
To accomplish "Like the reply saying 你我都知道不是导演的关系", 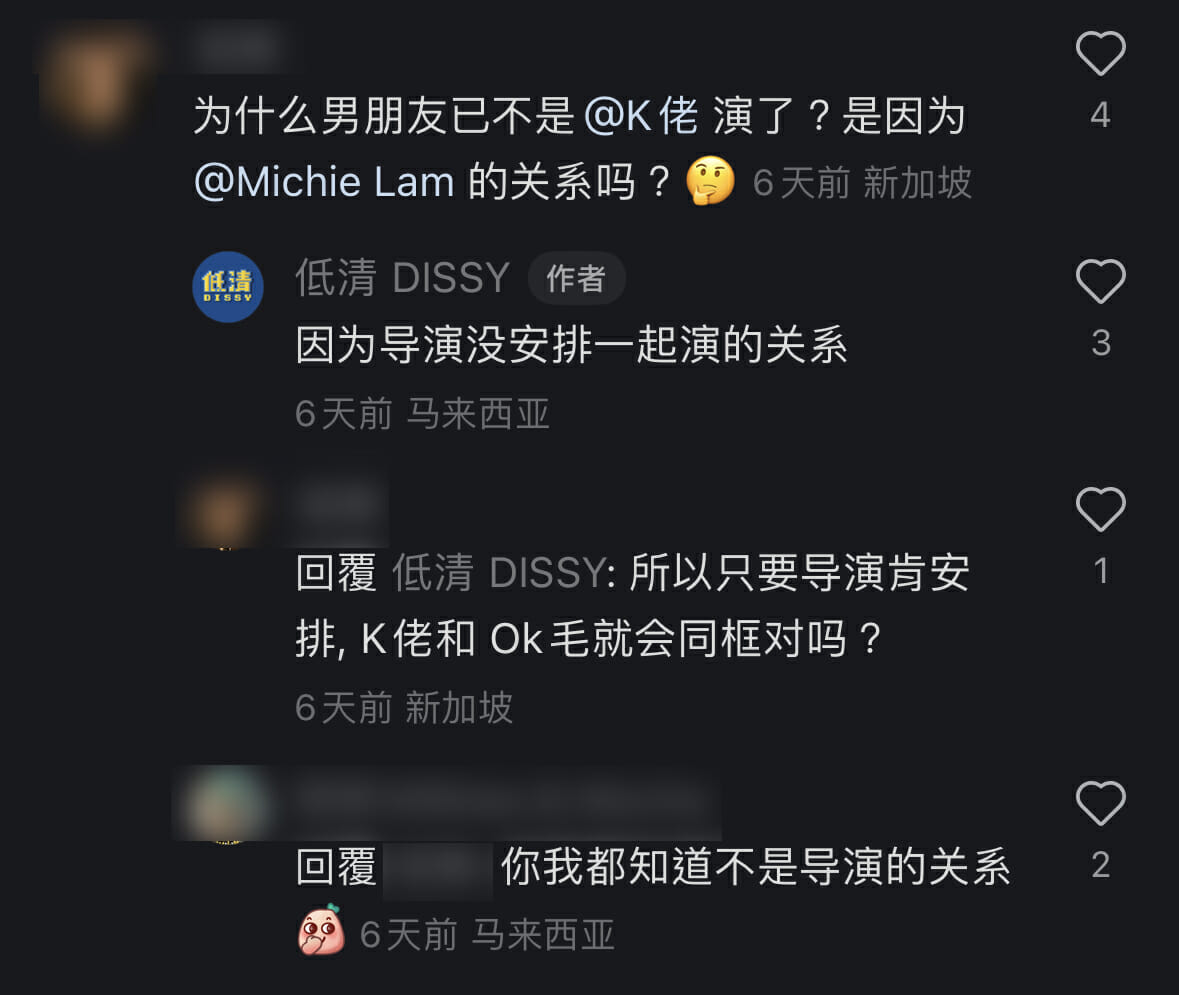I will point(1100,803).
